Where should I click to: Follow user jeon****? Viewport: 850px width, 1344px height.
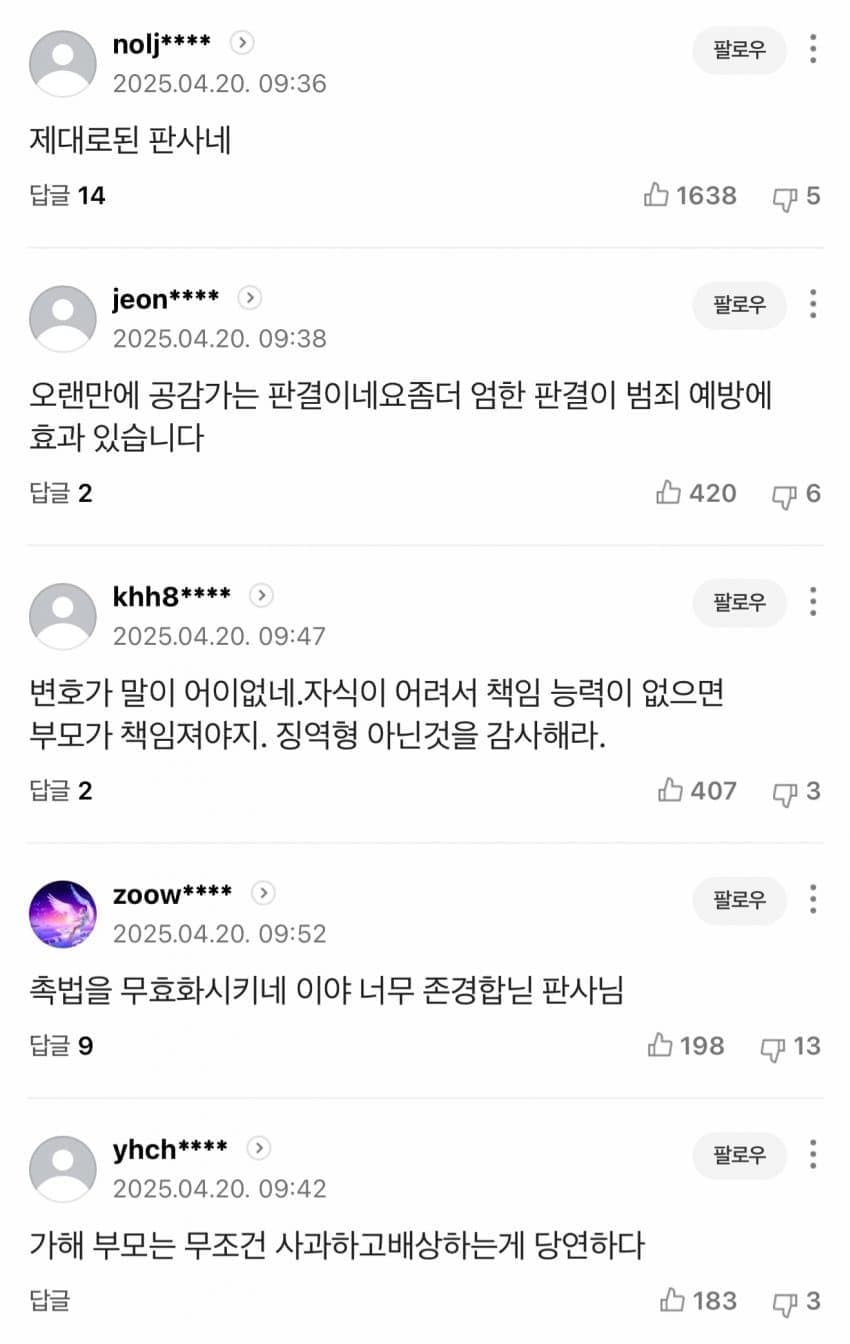click(x=739, y=305)
